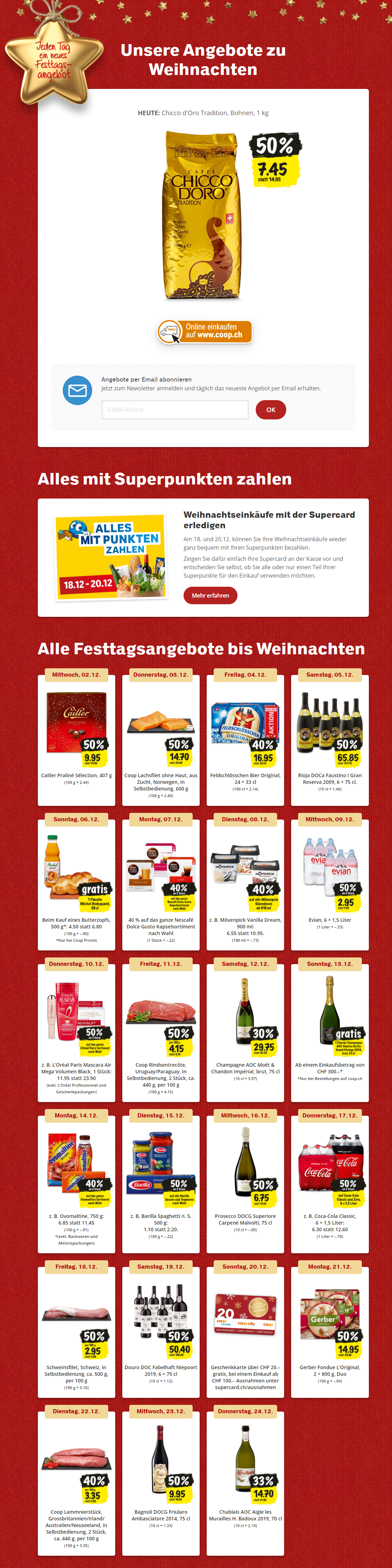Confirm newsletter signup with OK

270,410
